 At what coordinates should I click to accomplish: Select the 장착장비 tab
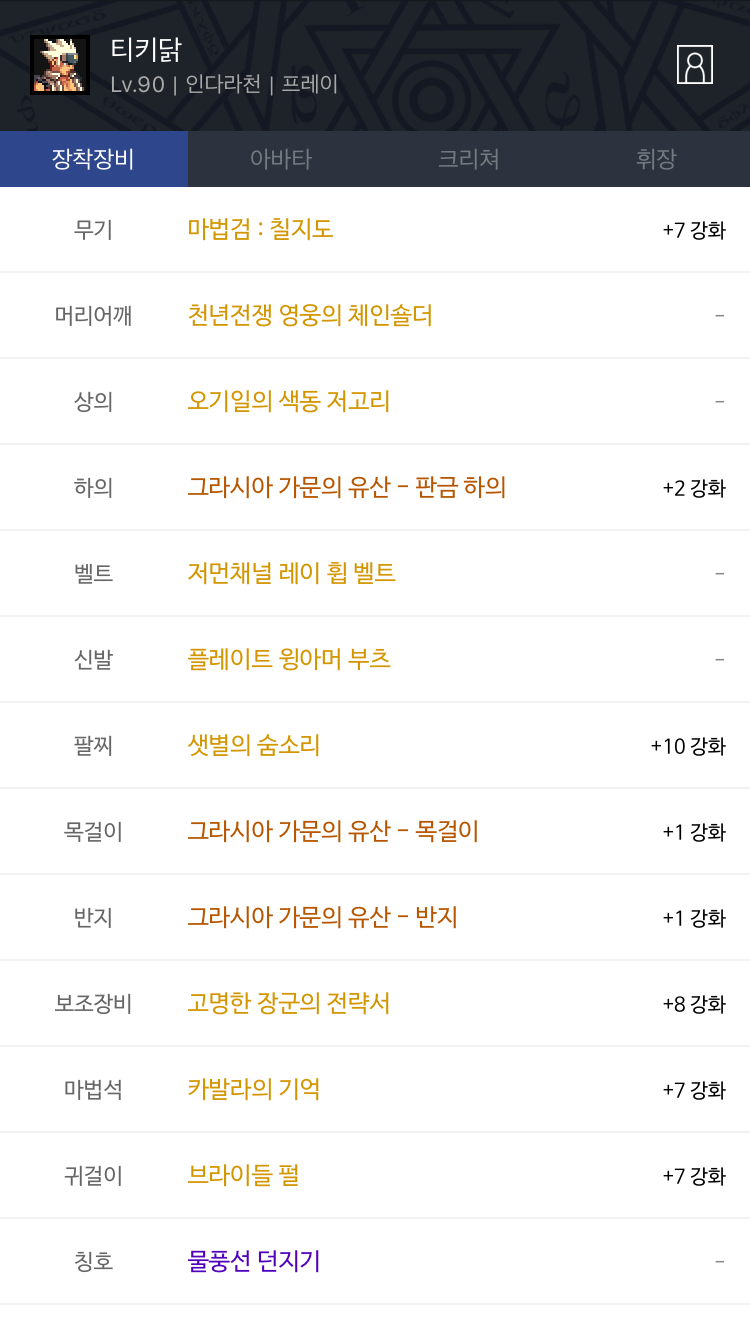93,159
